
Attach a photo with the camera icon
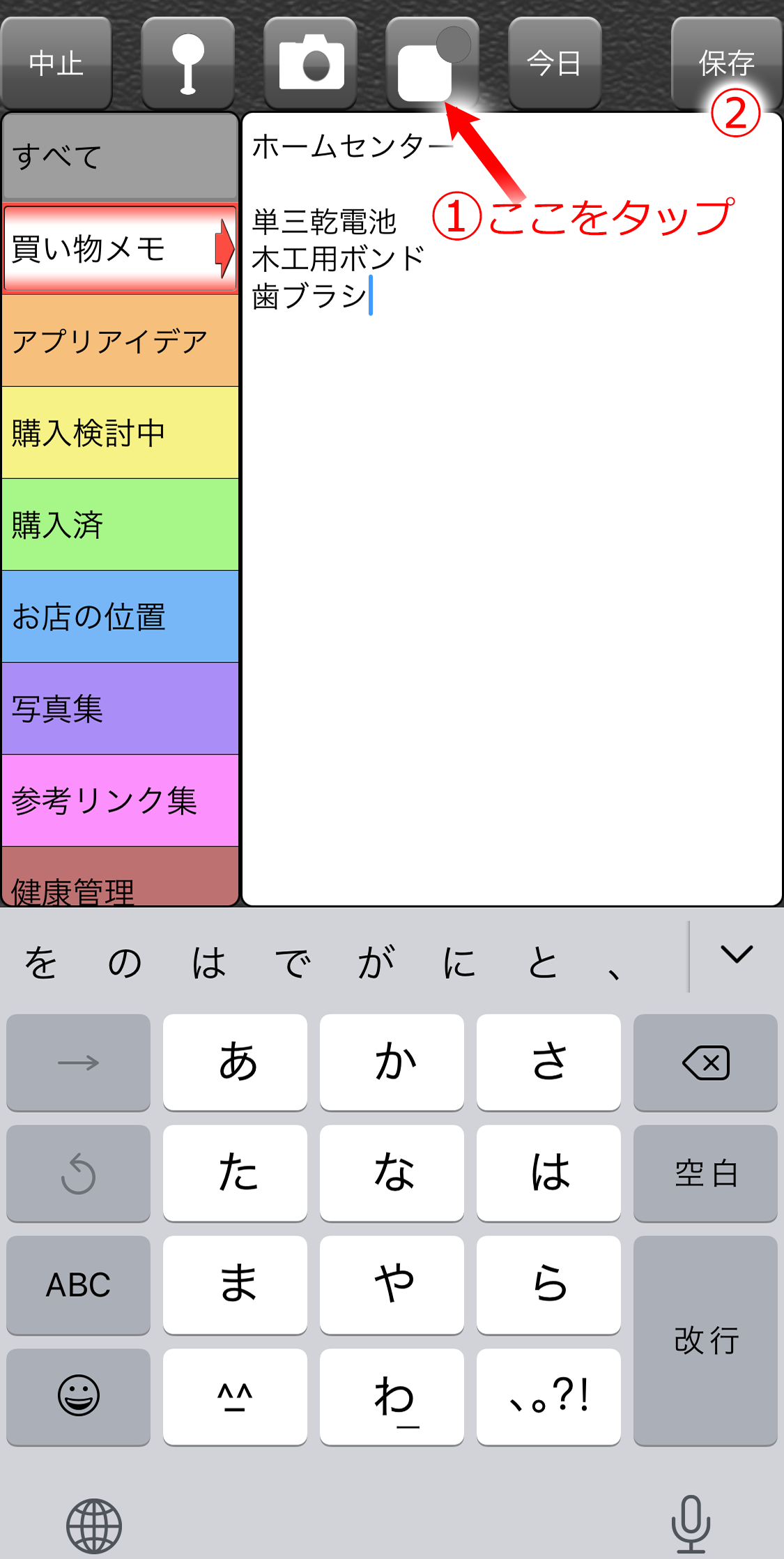point(311,63)
